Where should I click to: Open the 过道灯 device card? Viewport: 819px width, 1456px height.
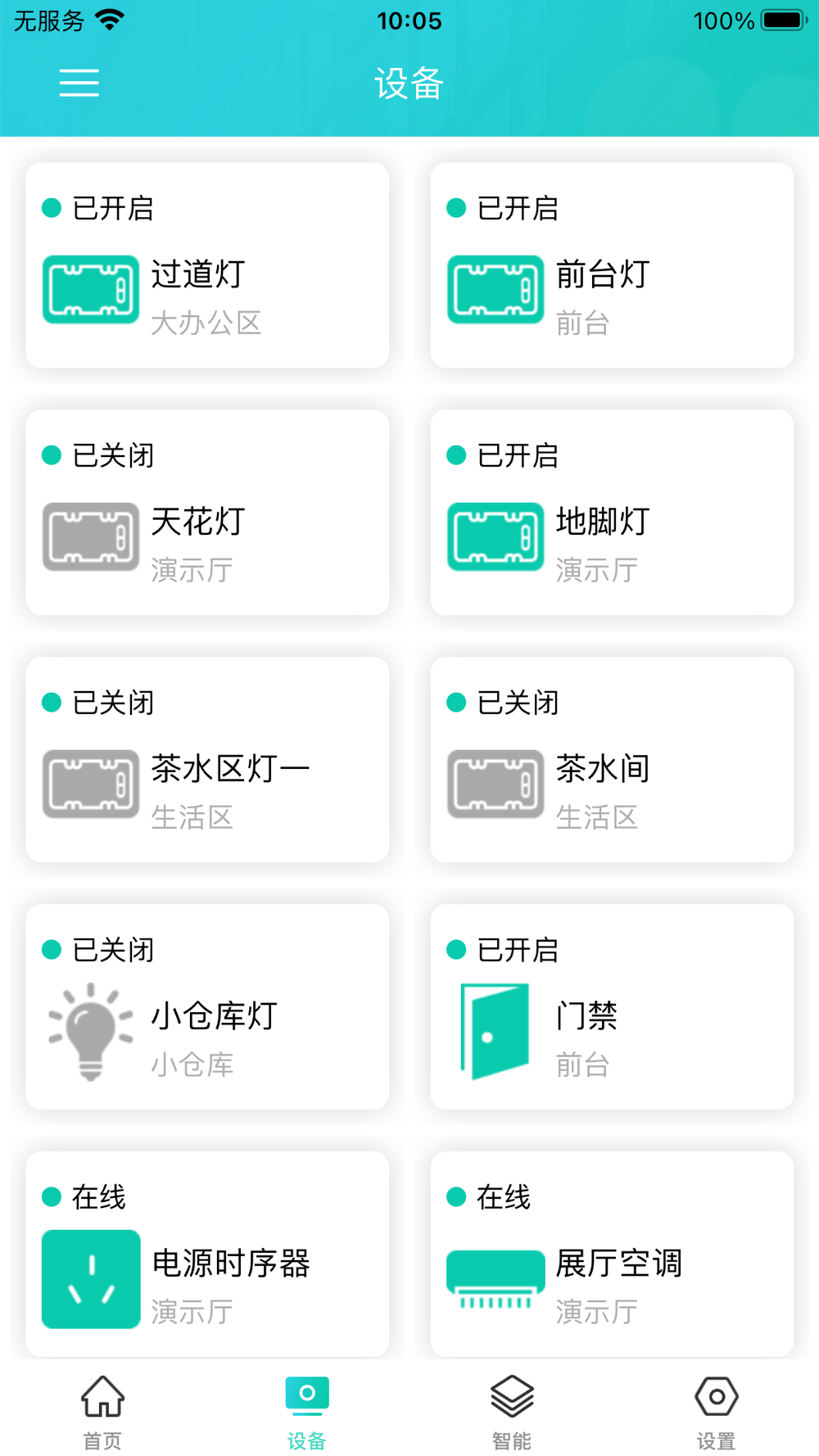click(207, 265)
